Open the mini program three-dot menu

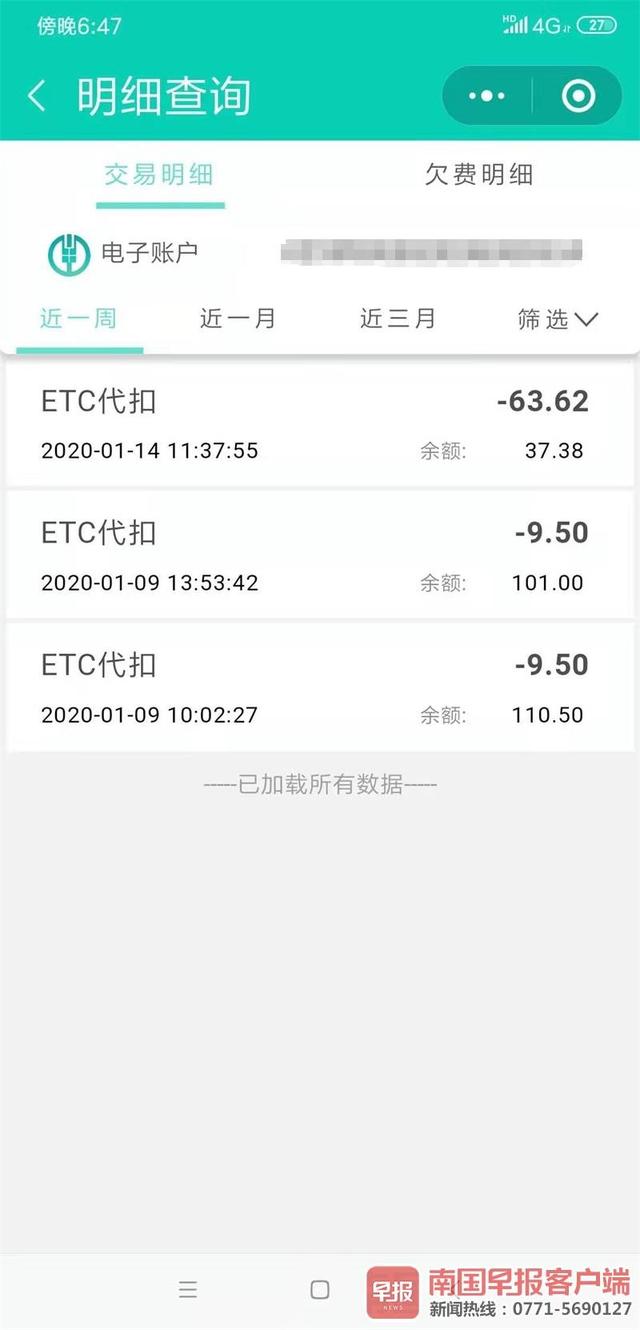click(487, 96)
